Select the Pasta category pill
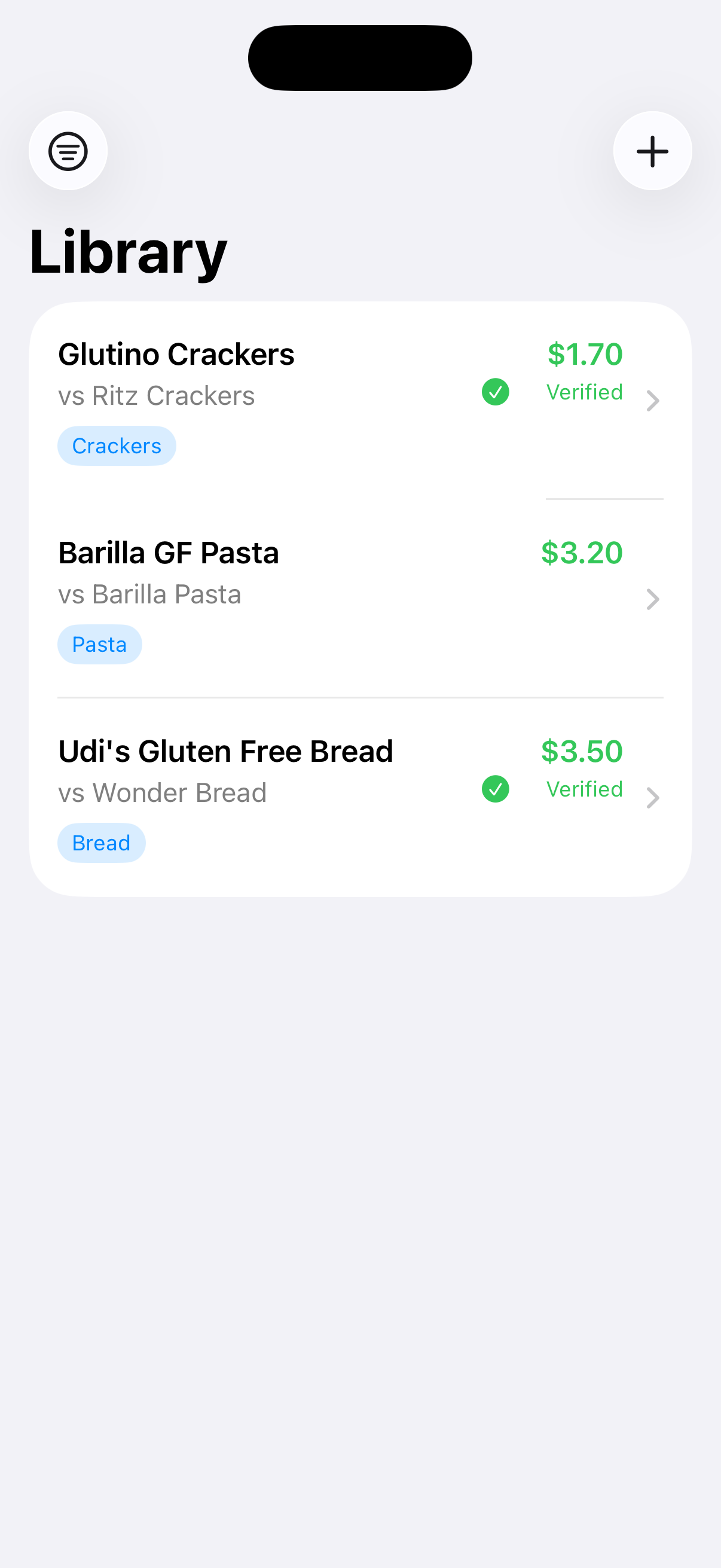 [x=100, y=644]
